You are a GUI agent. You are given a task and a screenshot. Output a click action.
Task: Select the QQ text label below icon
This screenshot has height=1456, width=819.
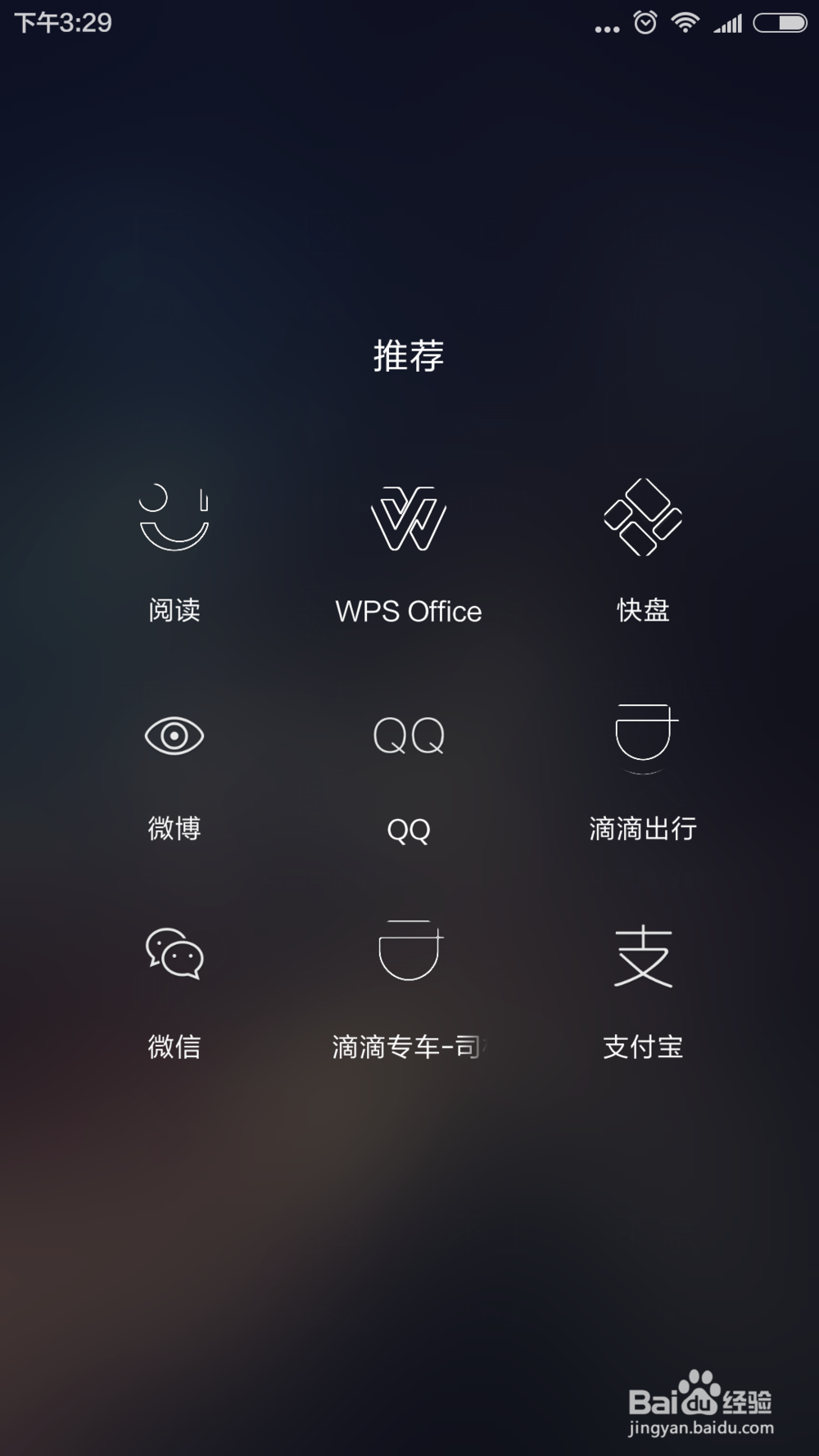[x=408, y=829]
